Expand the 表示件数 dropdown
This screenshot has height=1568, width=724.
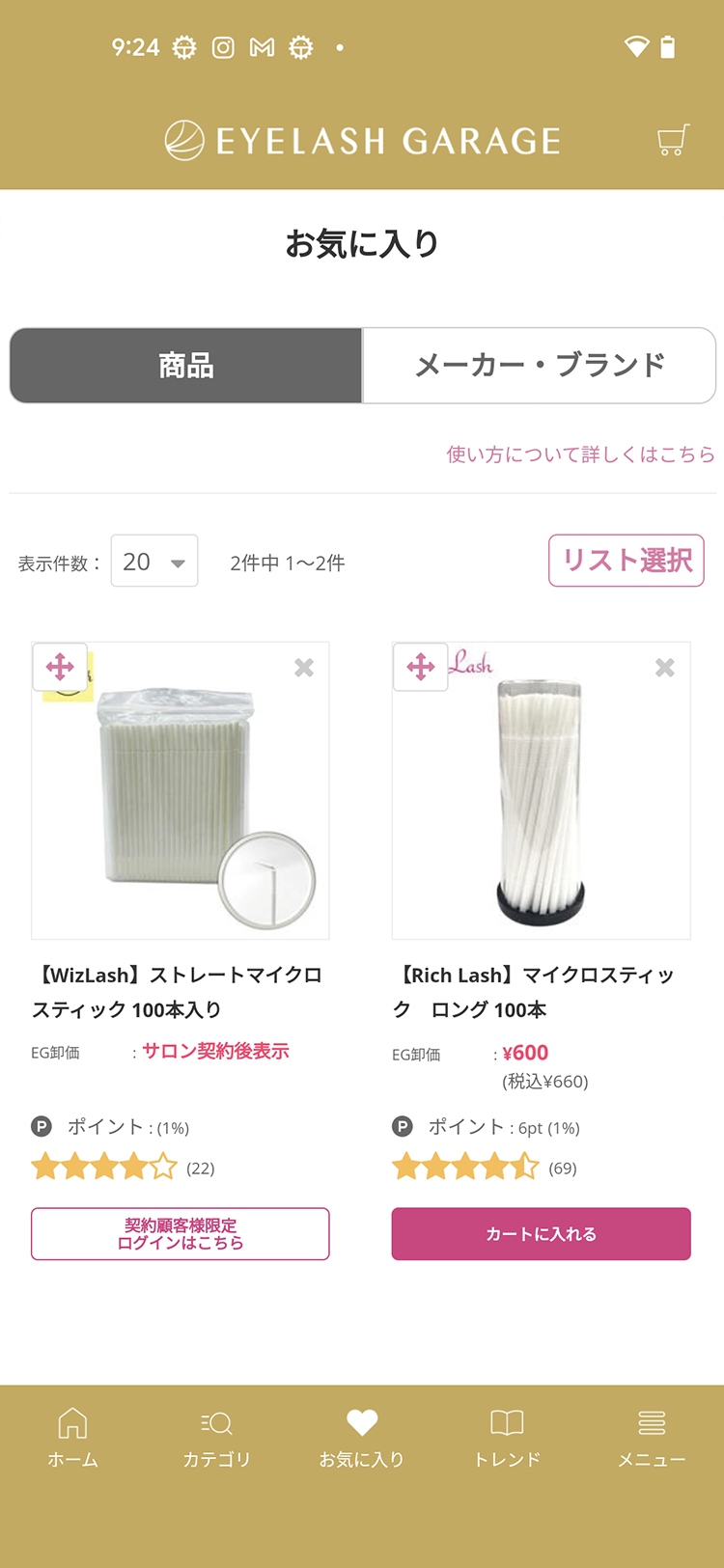[154, 562]
